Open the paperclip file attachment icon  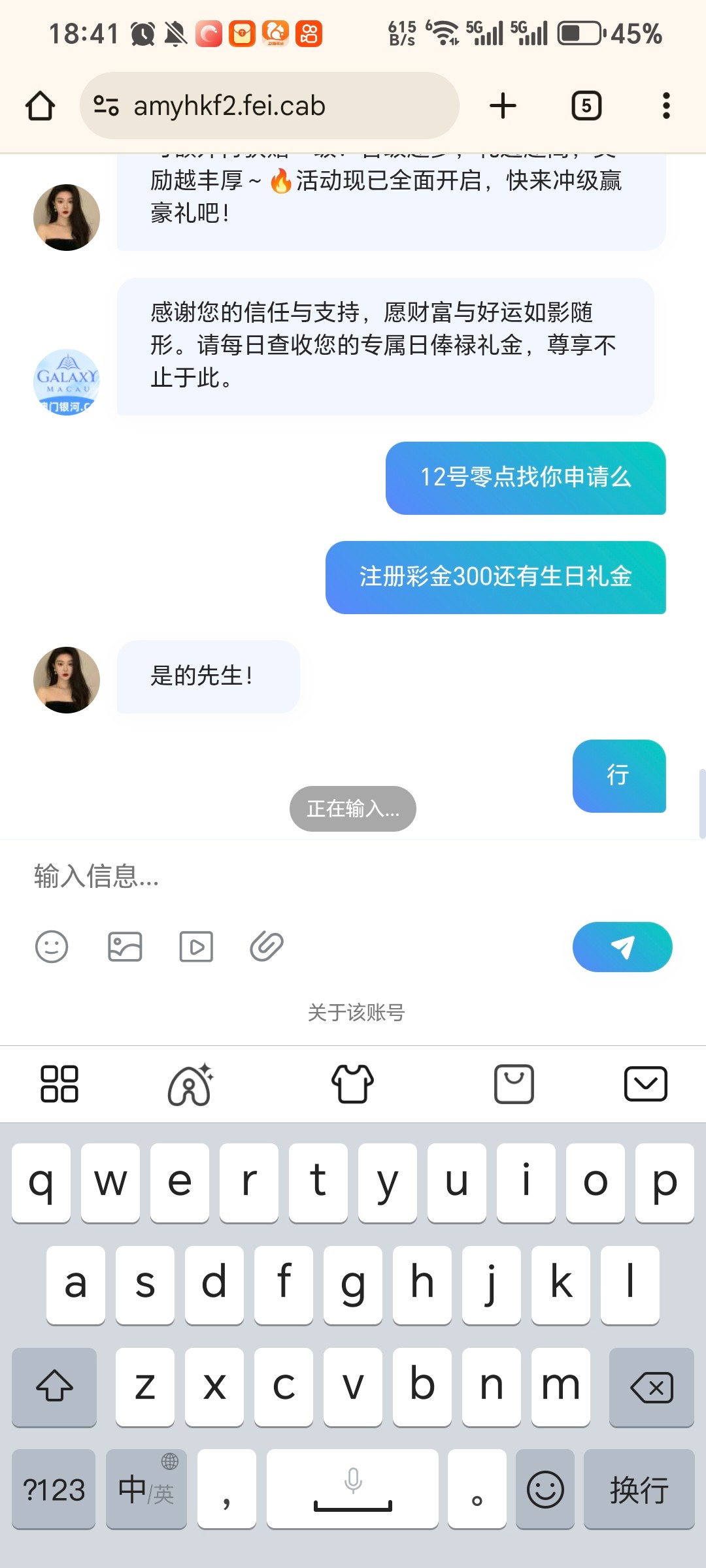tap(266, 947)
